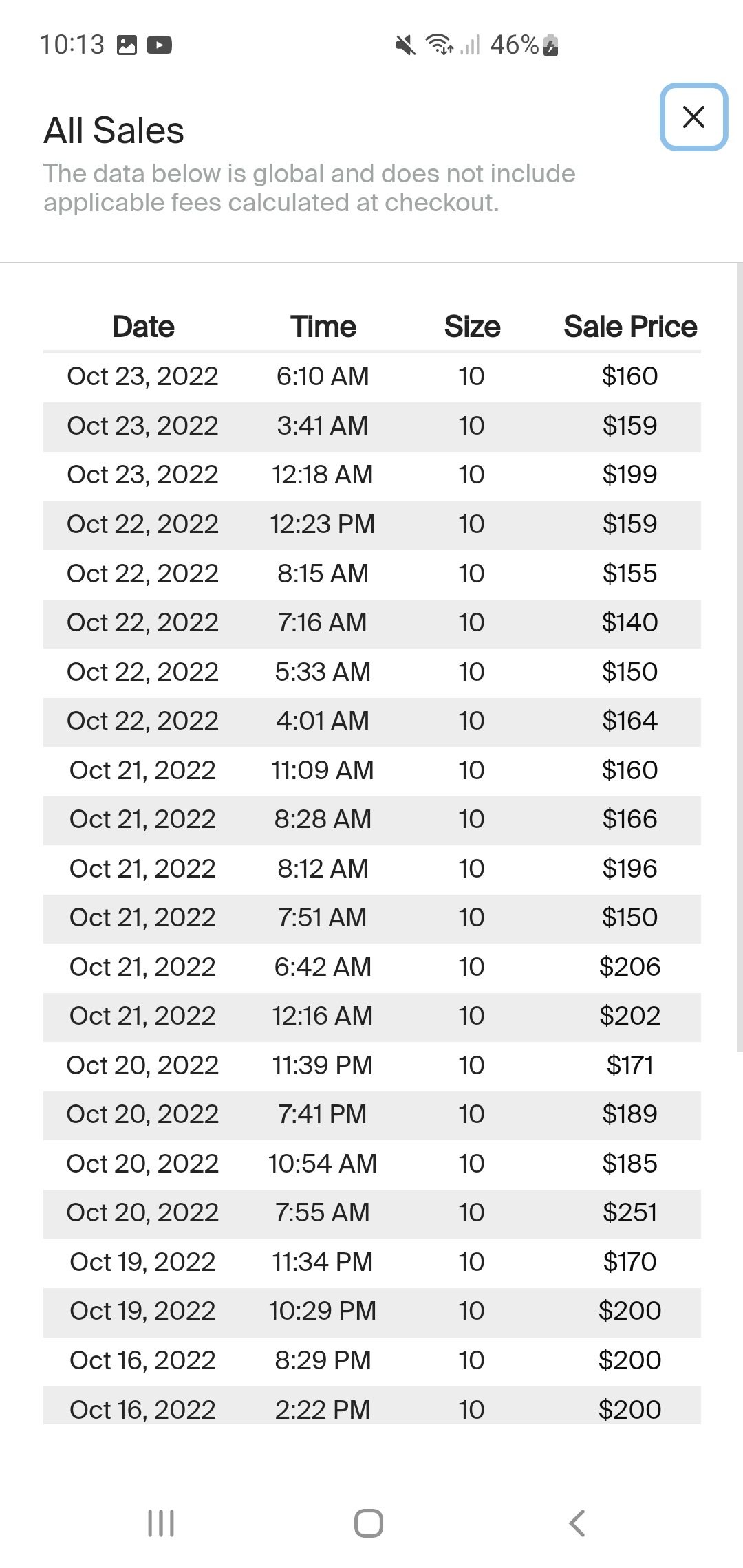Screen dimensions: 743x1568
Task: Go back using the system back button
Action: coord(578,1523)
